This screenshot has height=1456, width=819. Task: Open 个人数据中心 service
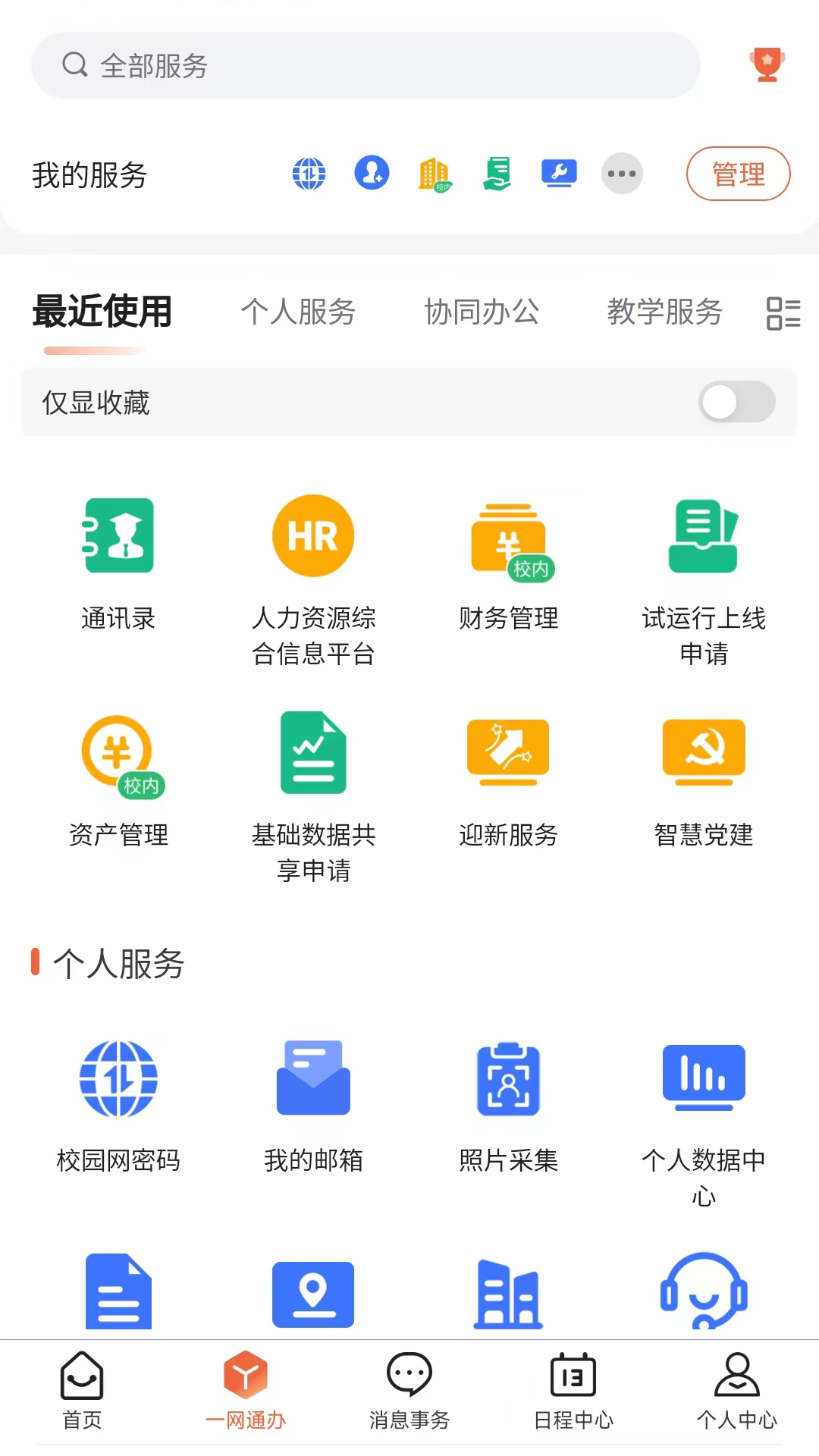click(x=703, y=1081)
